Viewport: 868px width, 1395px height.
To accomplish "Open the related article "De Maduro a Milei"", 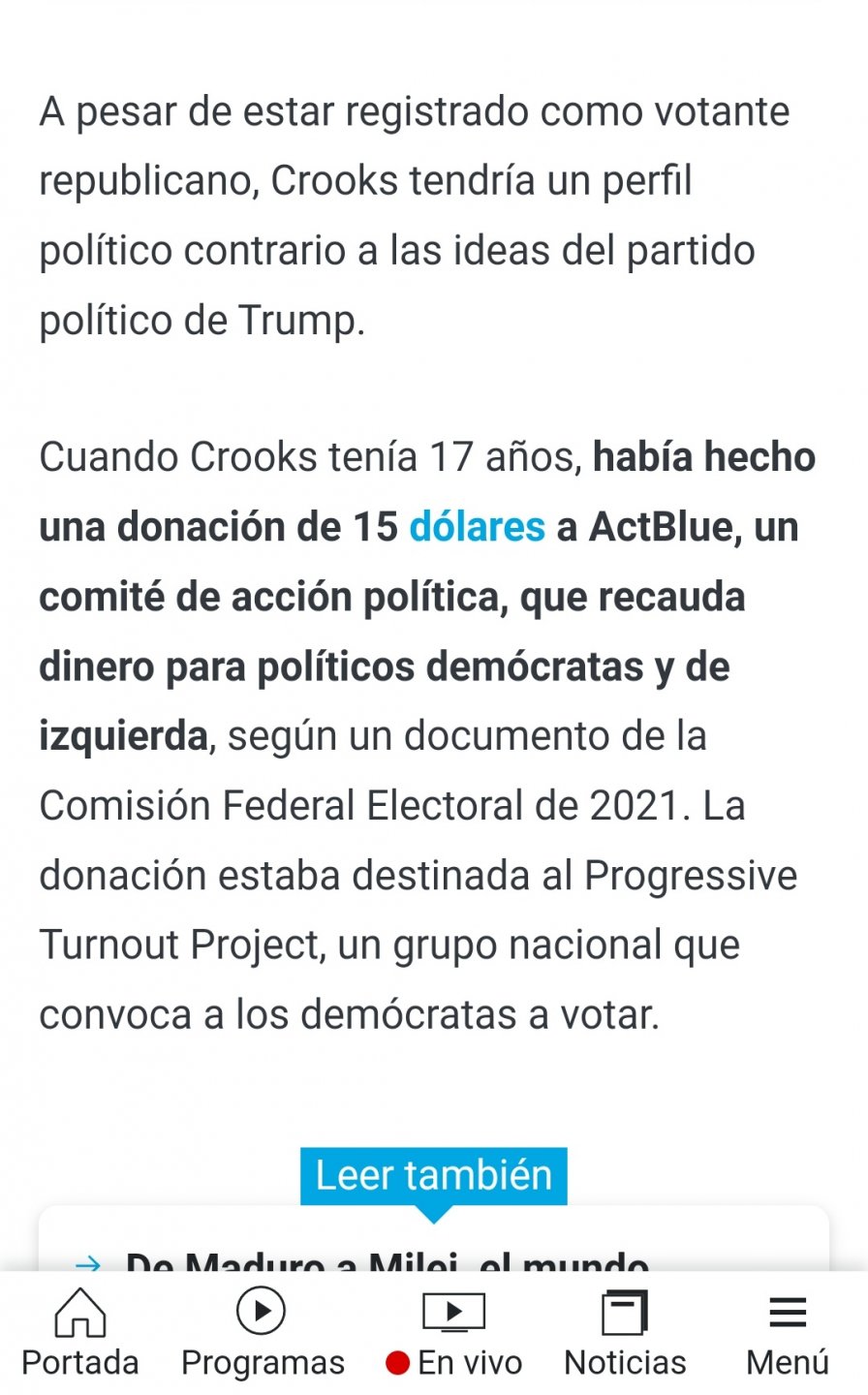I will click(x=387, y=1259).
